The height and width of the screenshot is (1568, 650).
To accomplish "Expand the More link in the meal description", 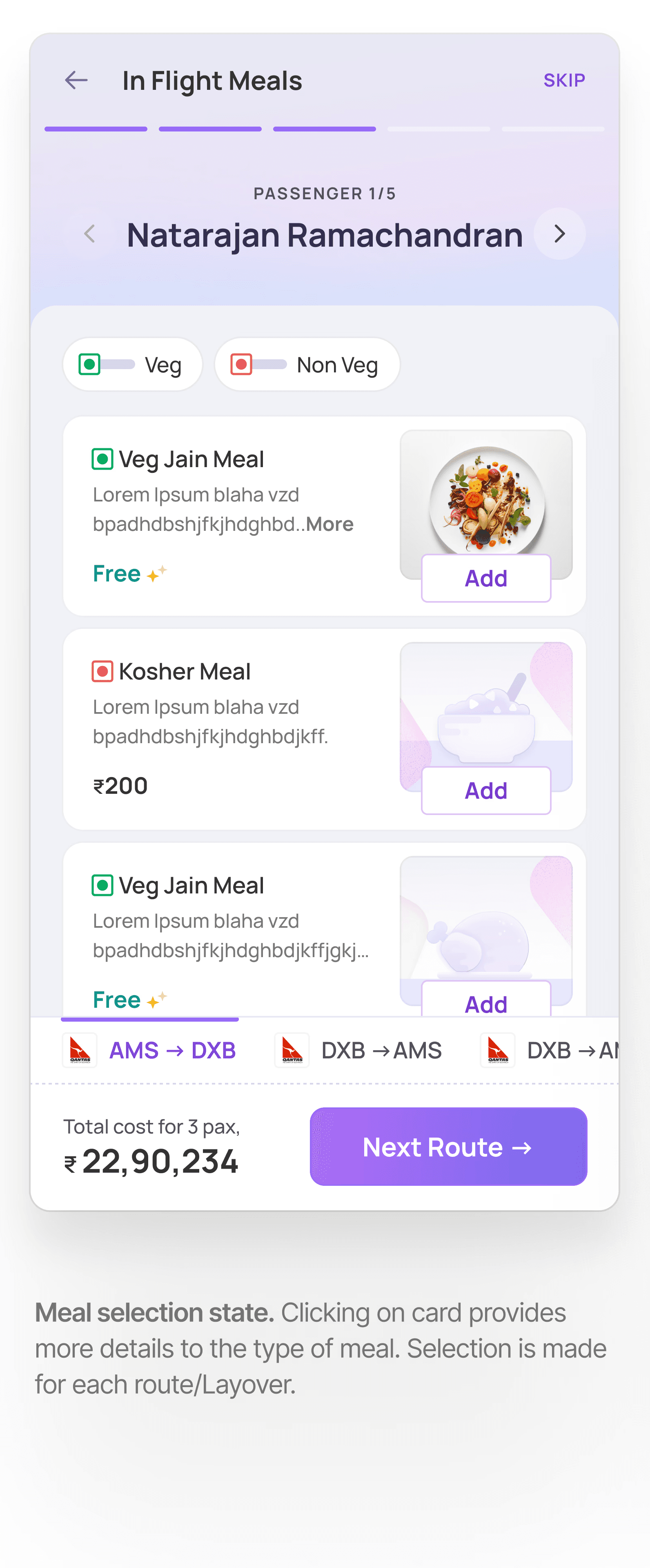I will coord(329,524).
